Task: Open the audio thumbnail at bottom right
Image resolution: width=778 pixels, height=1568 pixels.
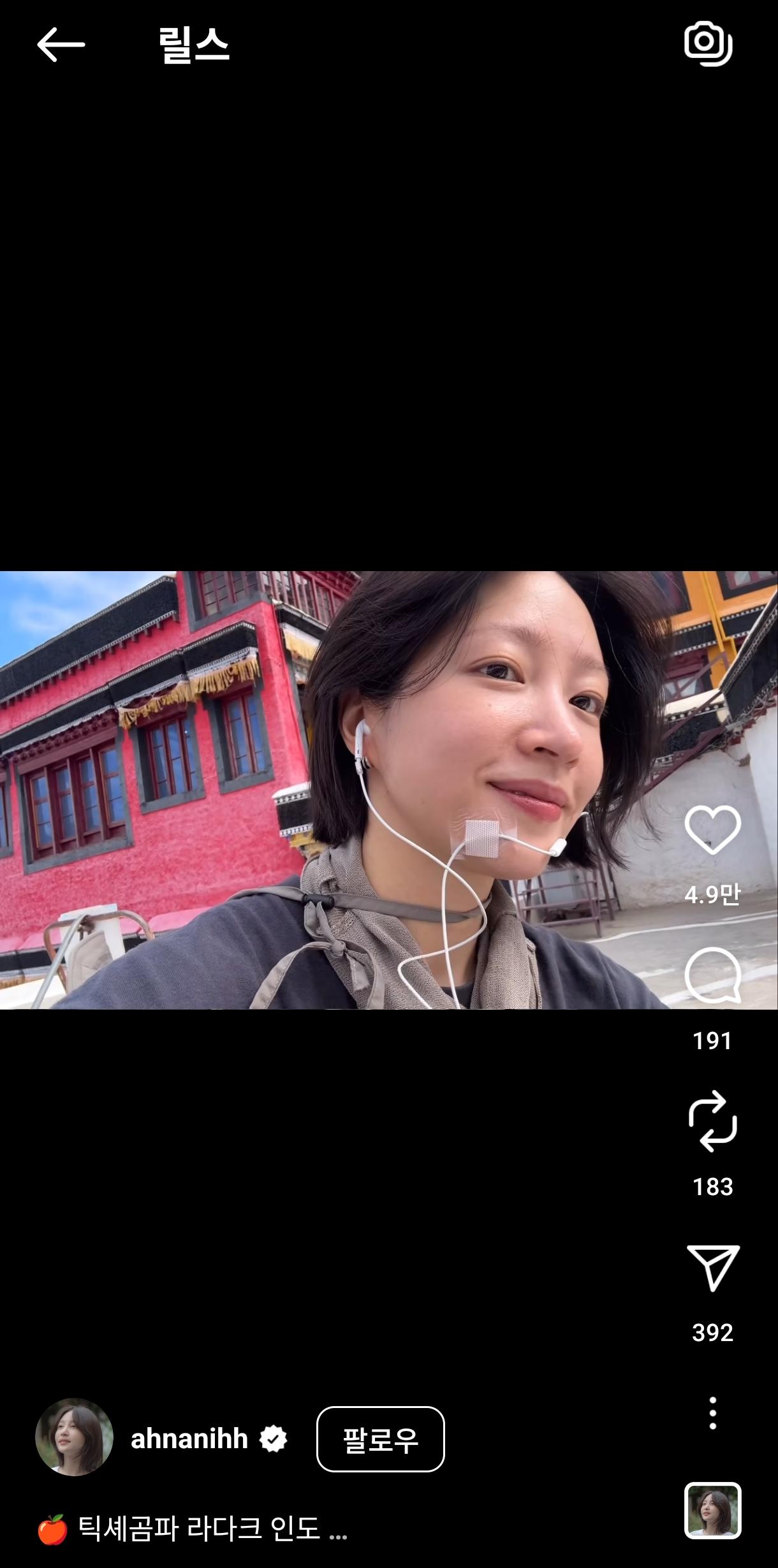Action: 712,1511
